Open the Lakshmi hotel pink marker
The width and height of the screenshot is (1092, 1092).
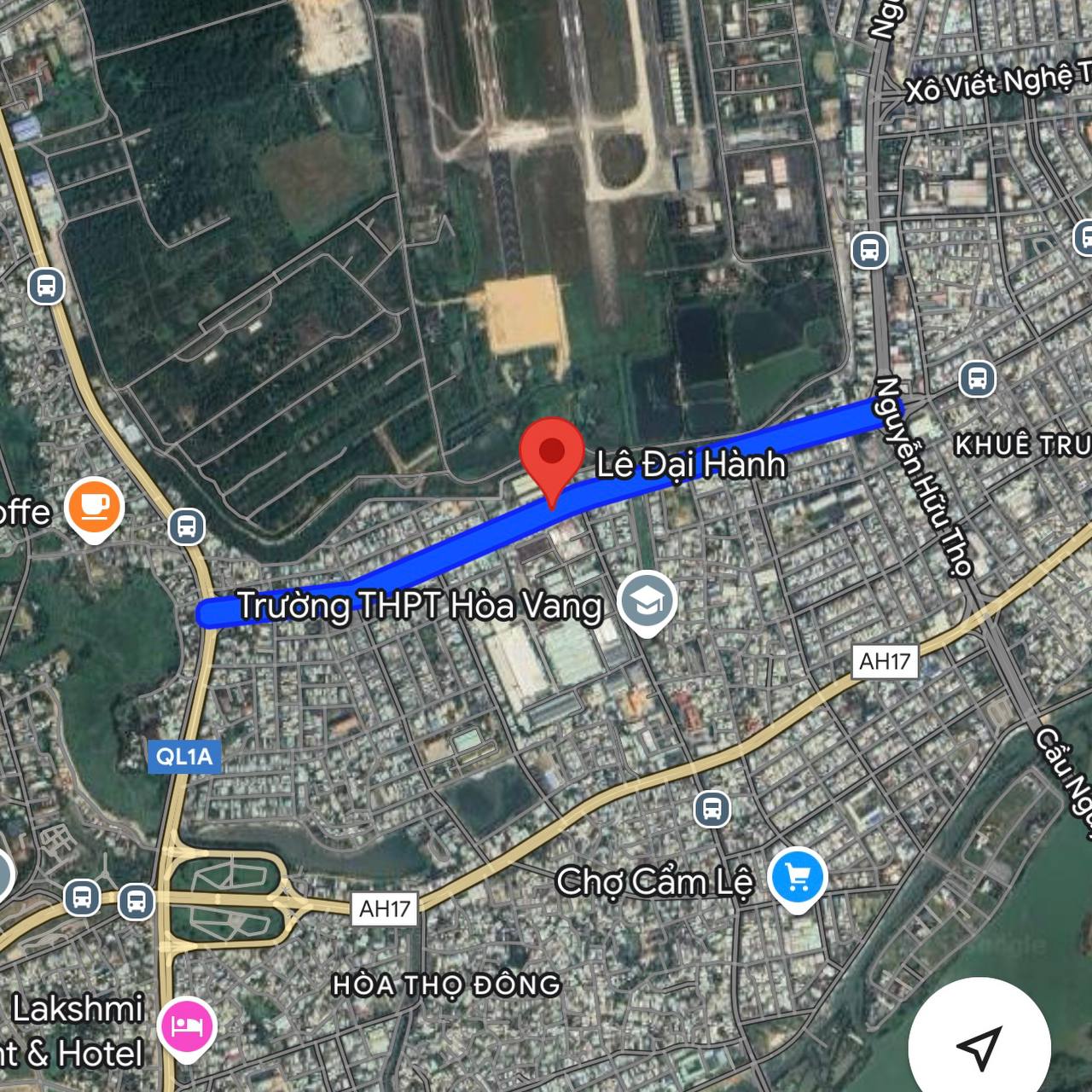187,1026
